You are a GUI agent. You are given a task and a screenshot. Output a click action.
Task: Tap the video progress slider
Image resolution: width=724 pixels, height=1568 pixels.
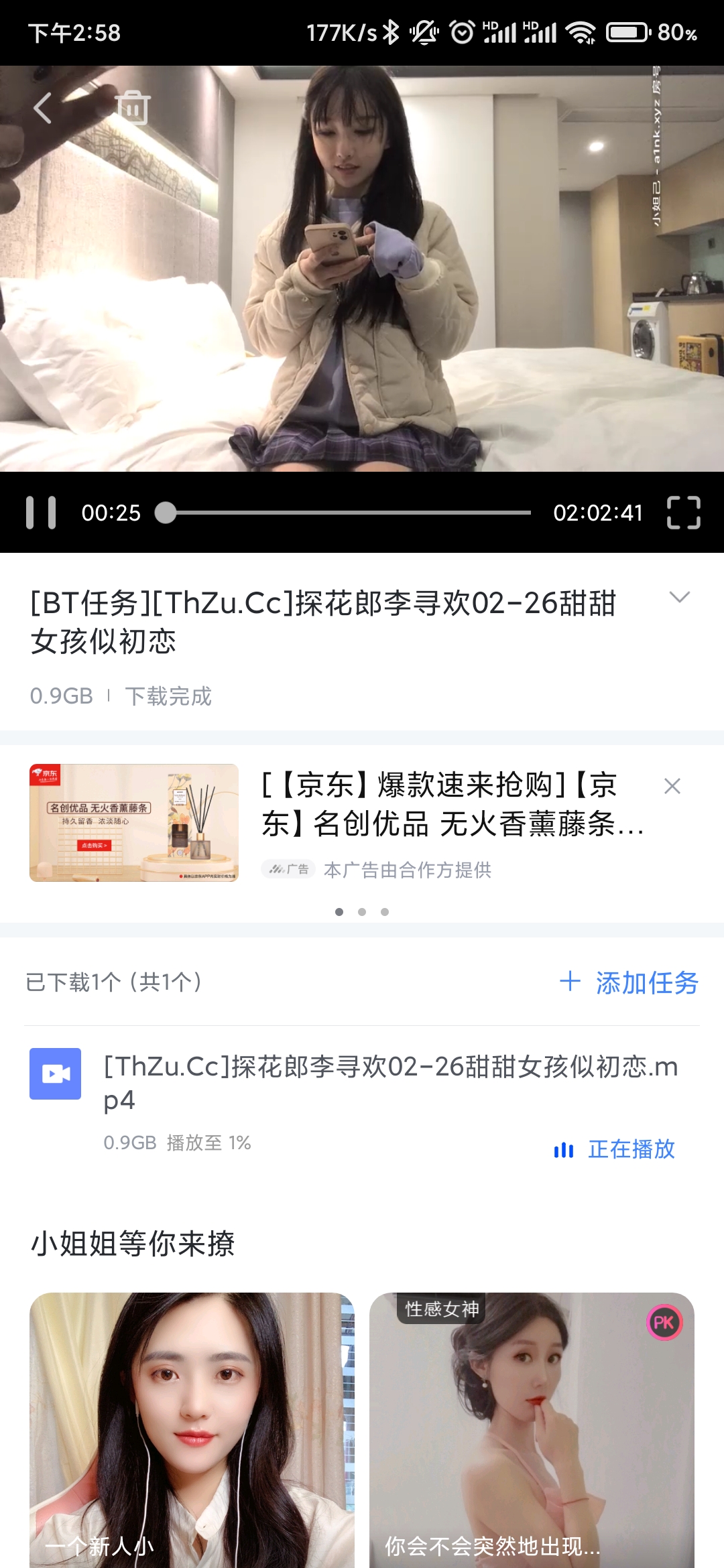[x=349, y=513]
